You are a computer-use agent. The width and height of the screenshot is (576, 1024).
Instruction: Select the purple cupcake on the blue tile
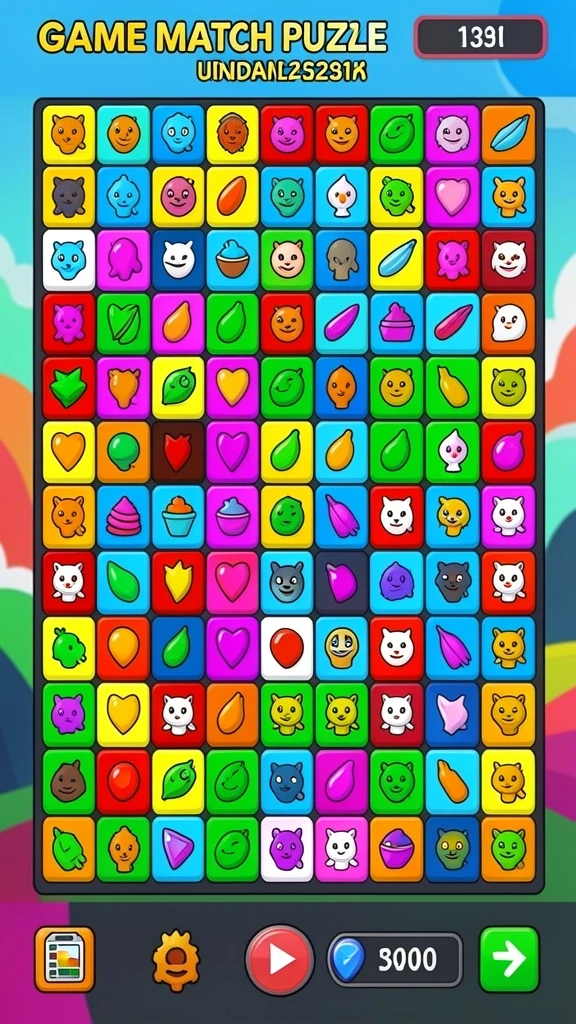[396, 323]
